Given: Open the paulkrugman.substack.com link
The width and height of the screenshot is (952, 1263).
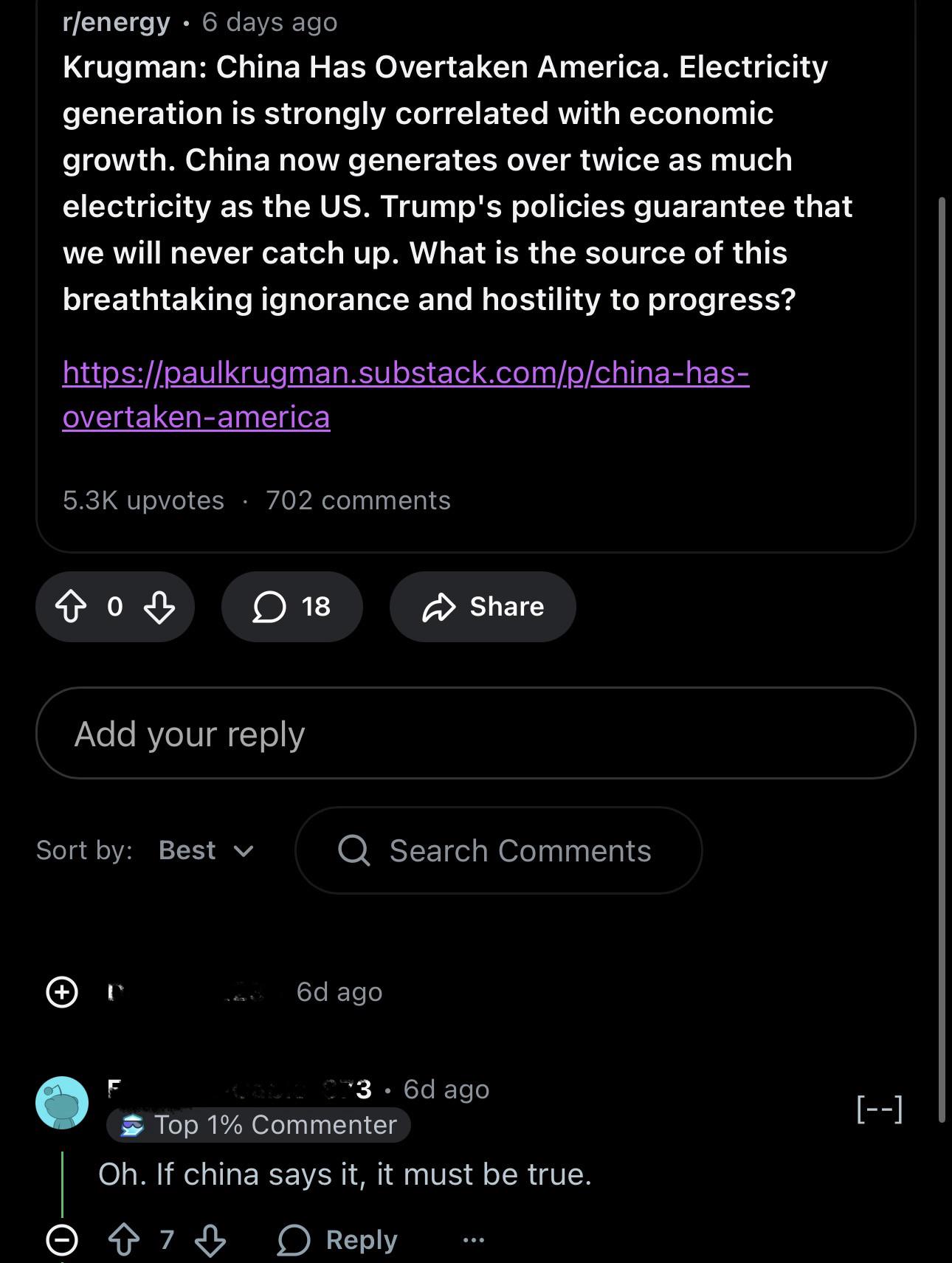Looking at the screenshot, I should click(405, 373).
